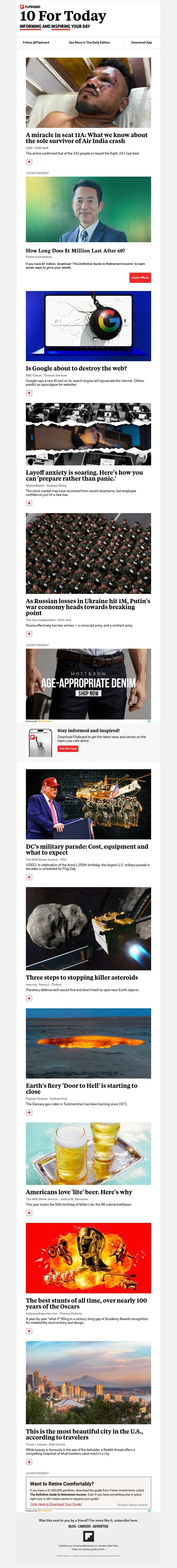Open the Follow @Flipboard link
This screenshot has height=1568, width=177.
click(x=36, y=43)
